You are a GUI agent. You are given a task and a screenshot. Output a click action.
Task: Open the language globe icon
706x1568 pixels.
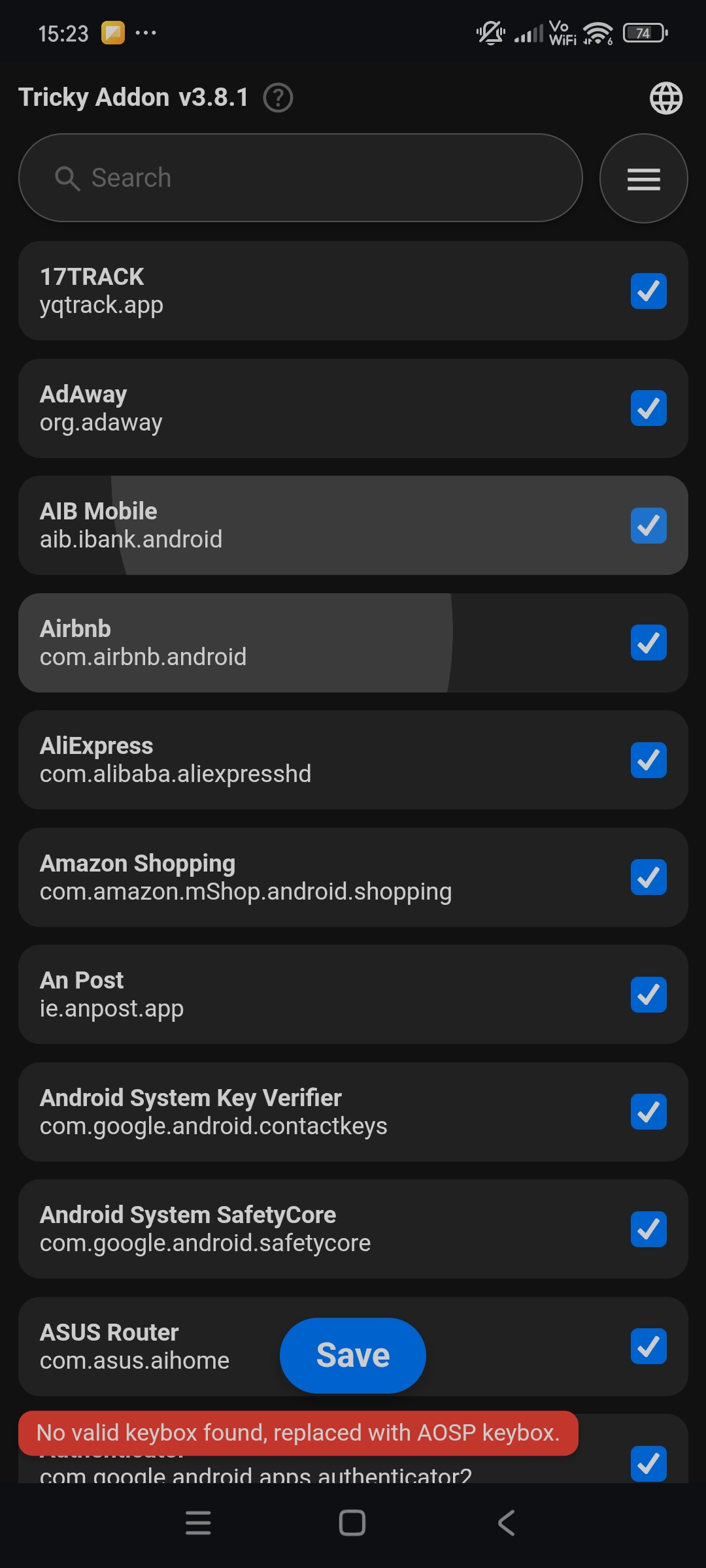[x=665, y=98]
